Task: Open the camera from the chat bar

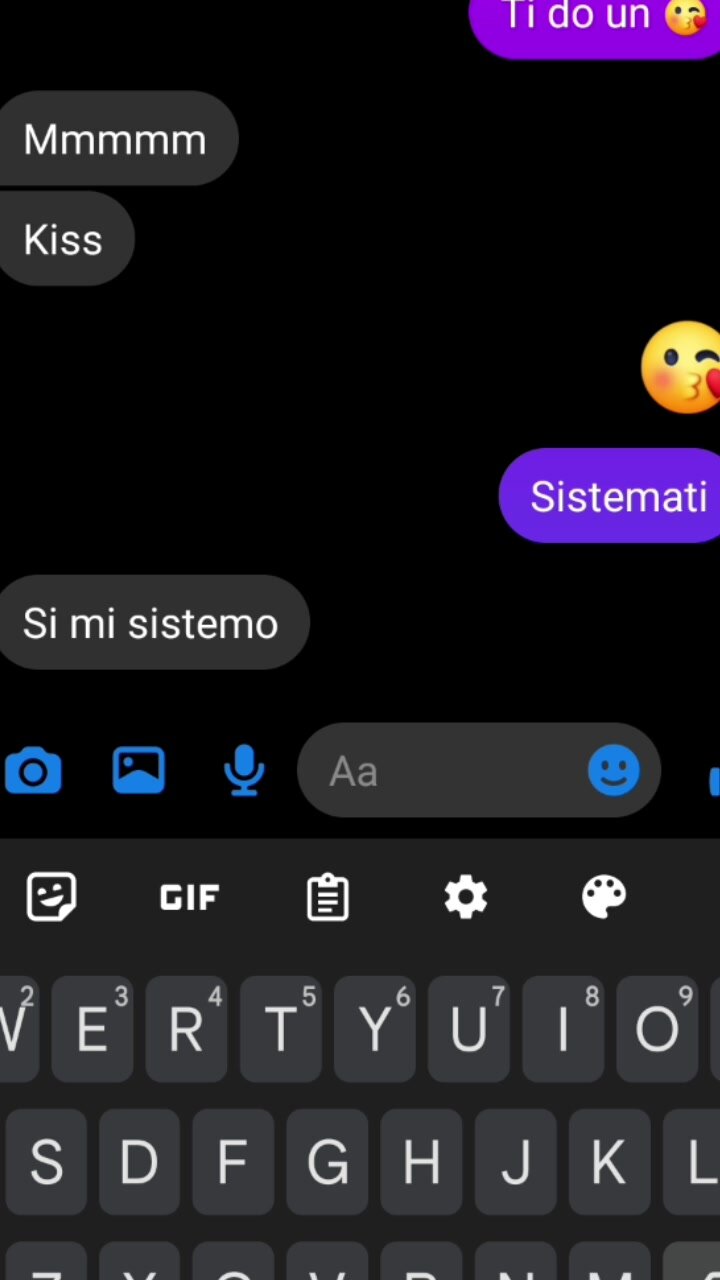Action: tap(33, 771)
